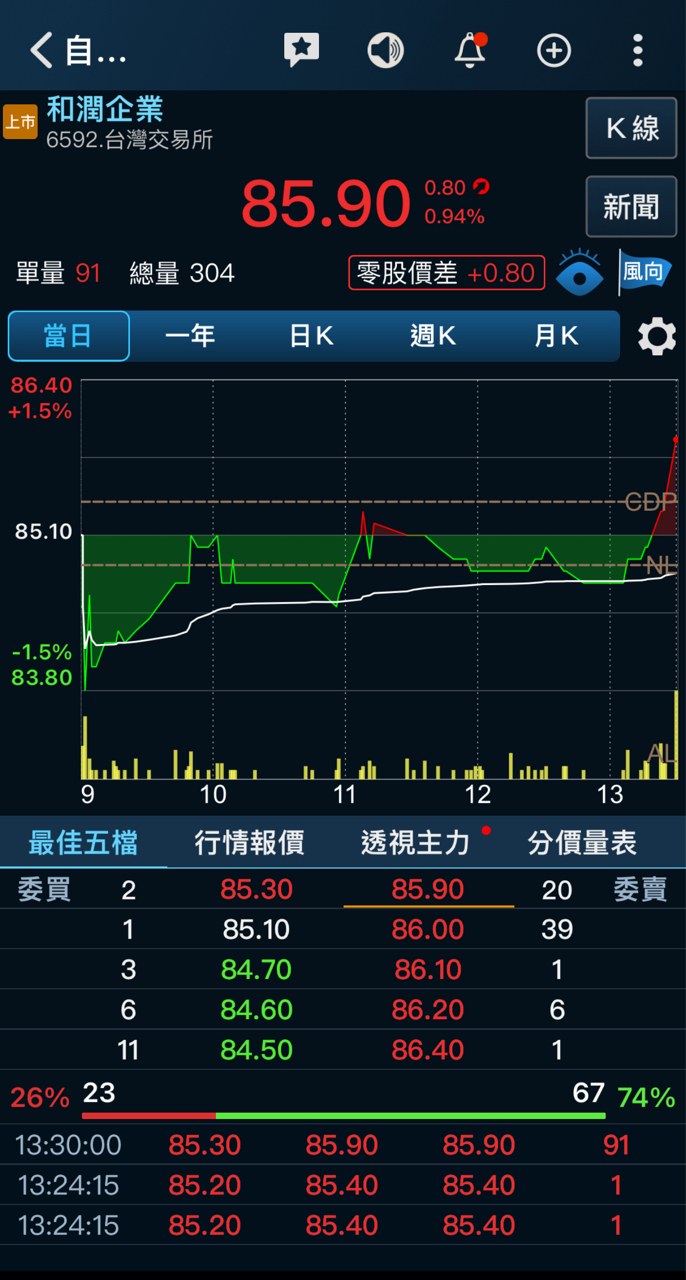The width and height of the screenshot is (686, 1280).
Task: Select the 當日 chart tab
Action: pos(68,336)
